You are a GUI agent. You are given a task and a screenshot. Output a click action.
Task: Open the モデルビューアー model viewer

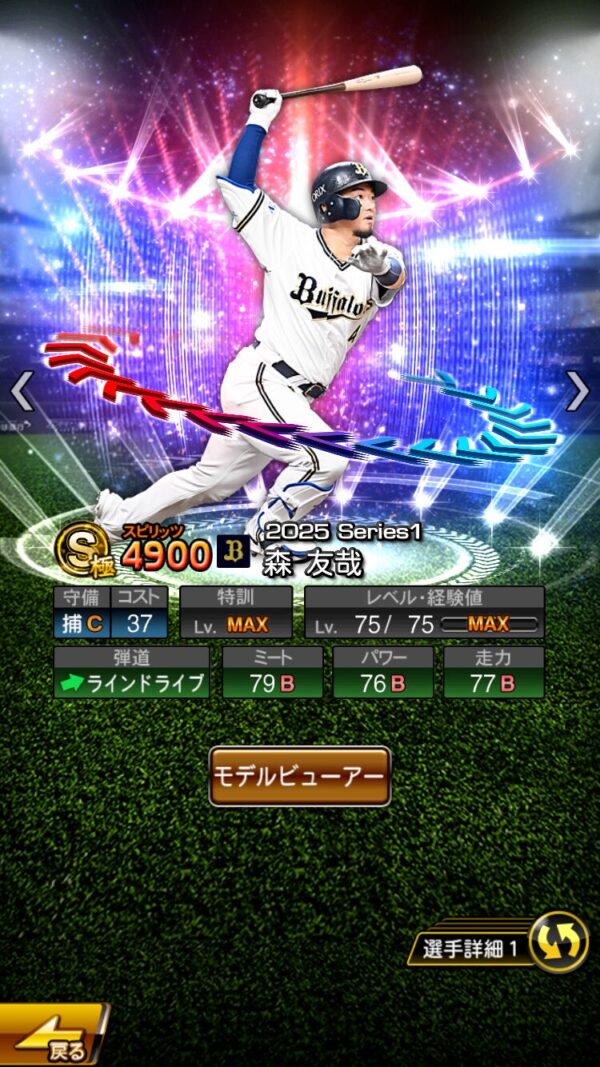[299, 776]
